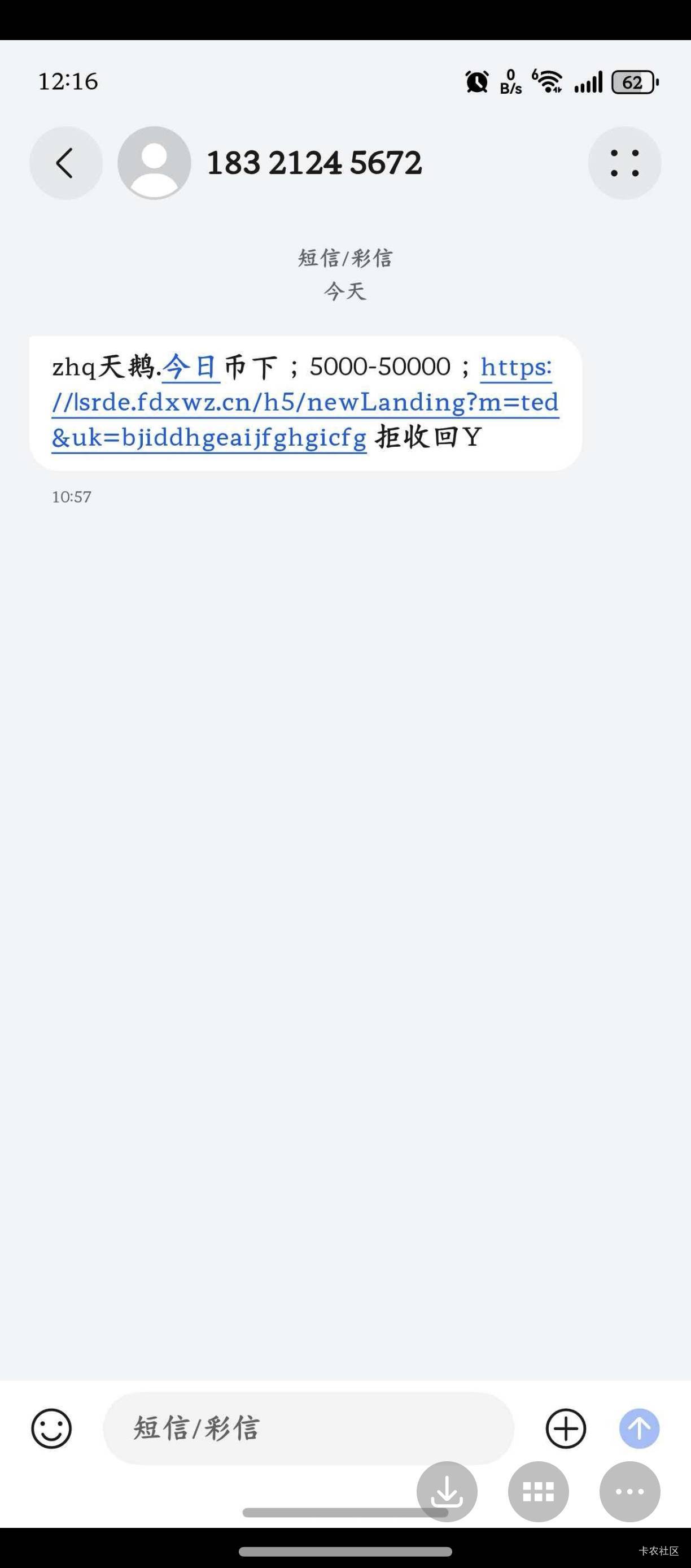Image resolution: width=691 pixels, height=1568 pixels.
Task: Go back to the message list
Action: pyautogui.click(x=65, y=163)
